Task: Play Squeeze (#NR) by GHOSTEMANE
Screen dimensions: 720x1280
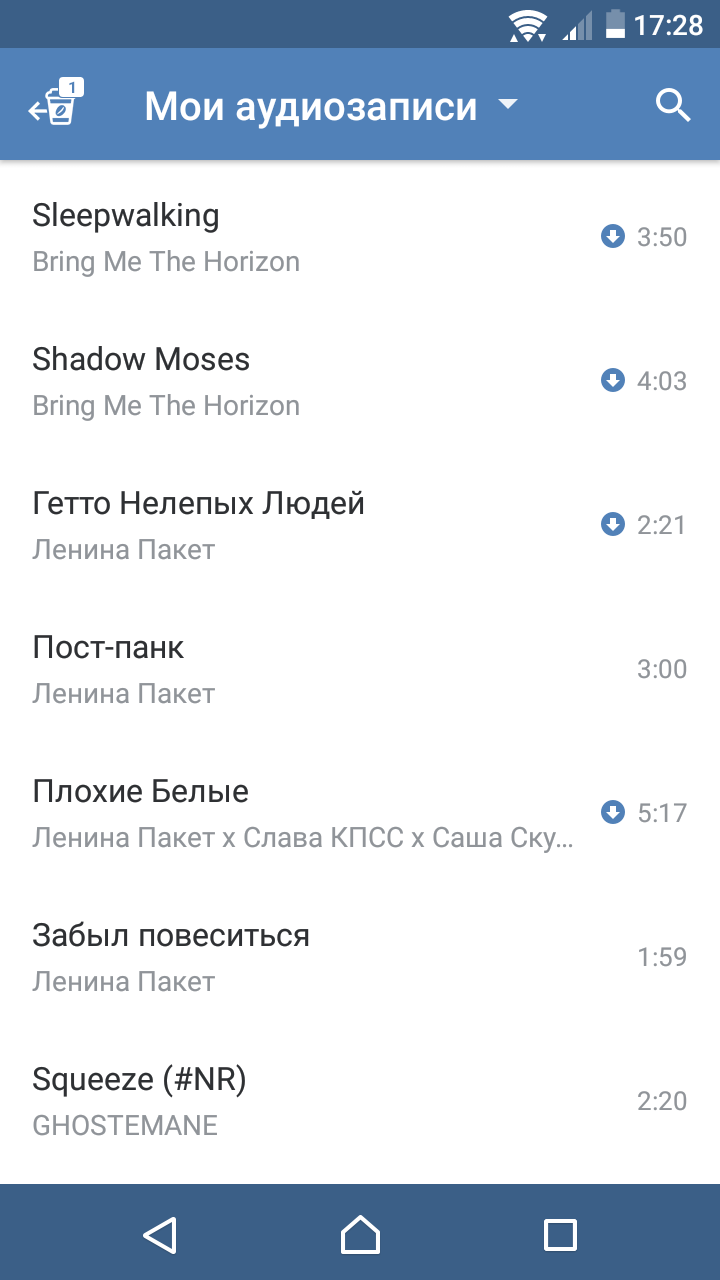Action: point(360,1102)
